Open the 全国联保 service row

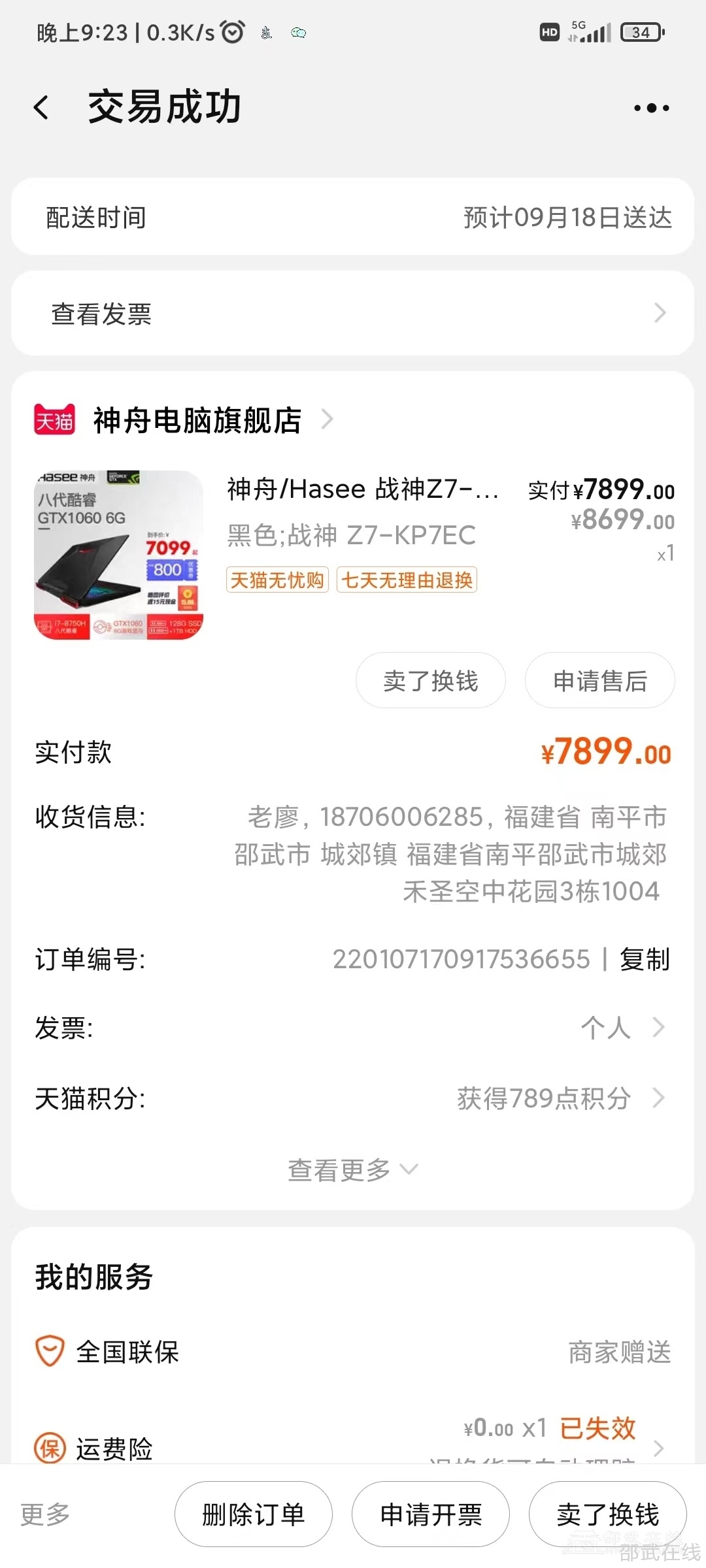353,1352
